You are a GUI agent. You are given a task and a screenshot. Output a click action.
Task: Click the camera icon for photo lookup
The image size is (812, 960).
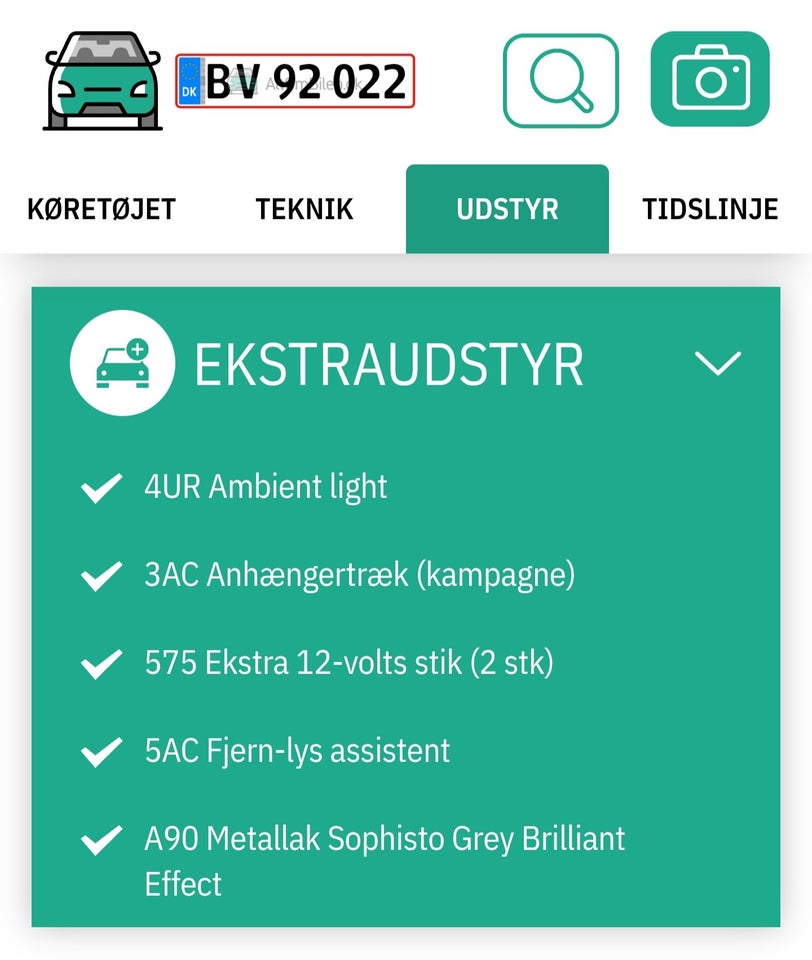coord(710,80)
